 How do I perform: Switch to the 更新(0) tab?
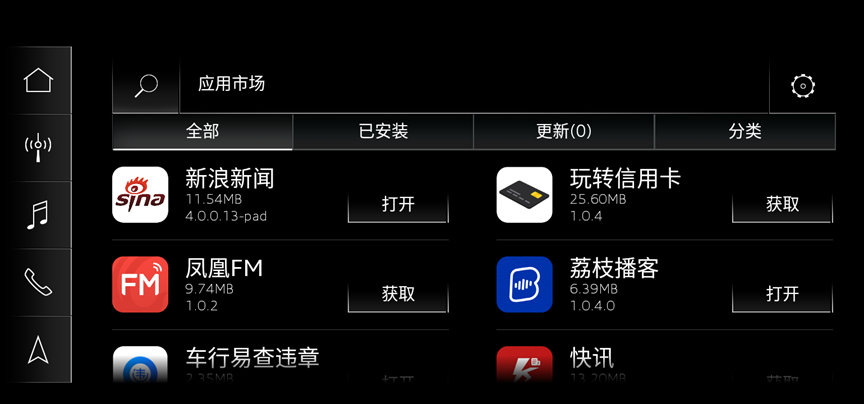[x=563, y=132]
